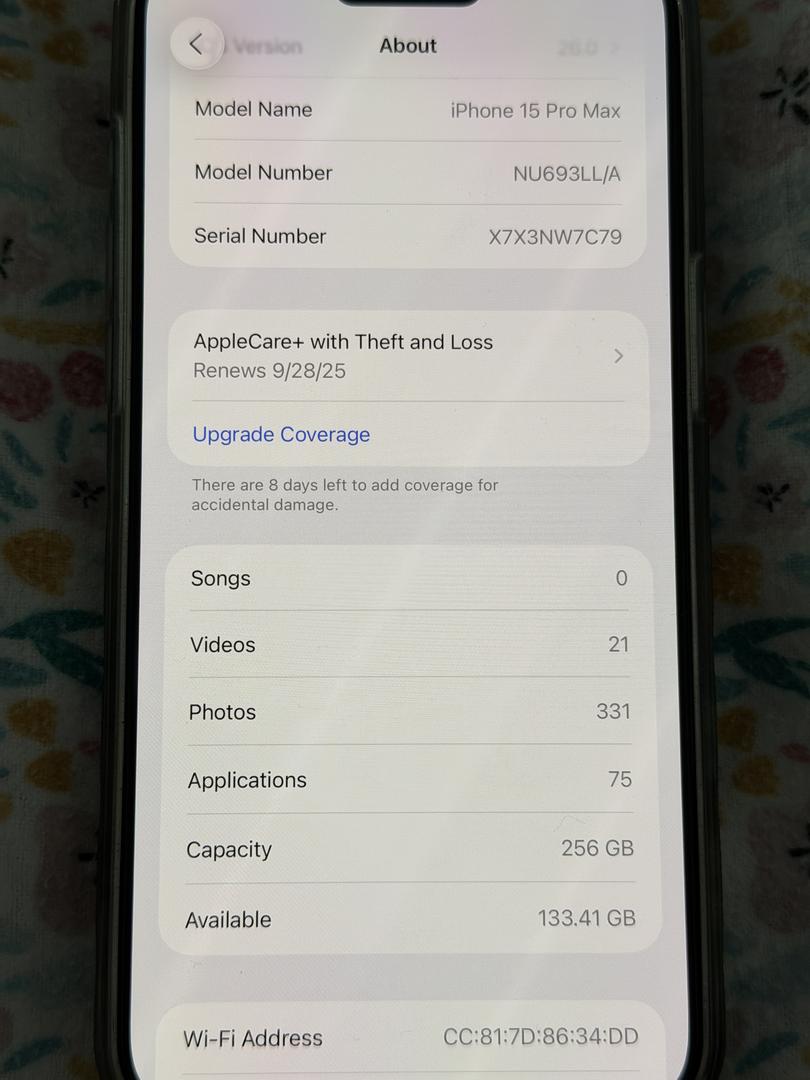
Task: Go back from the About screen
Action: tap(196, 44)
